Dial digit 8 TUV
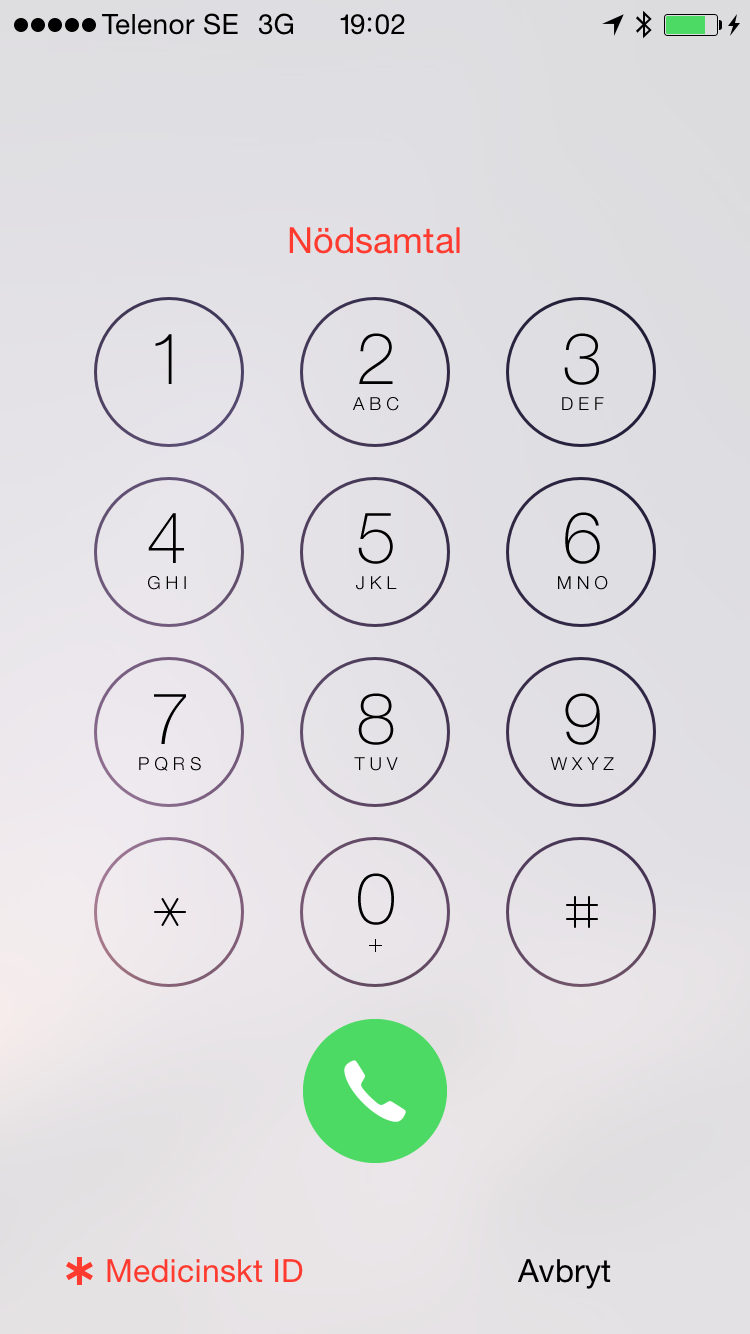 click(x=375, y=732)
